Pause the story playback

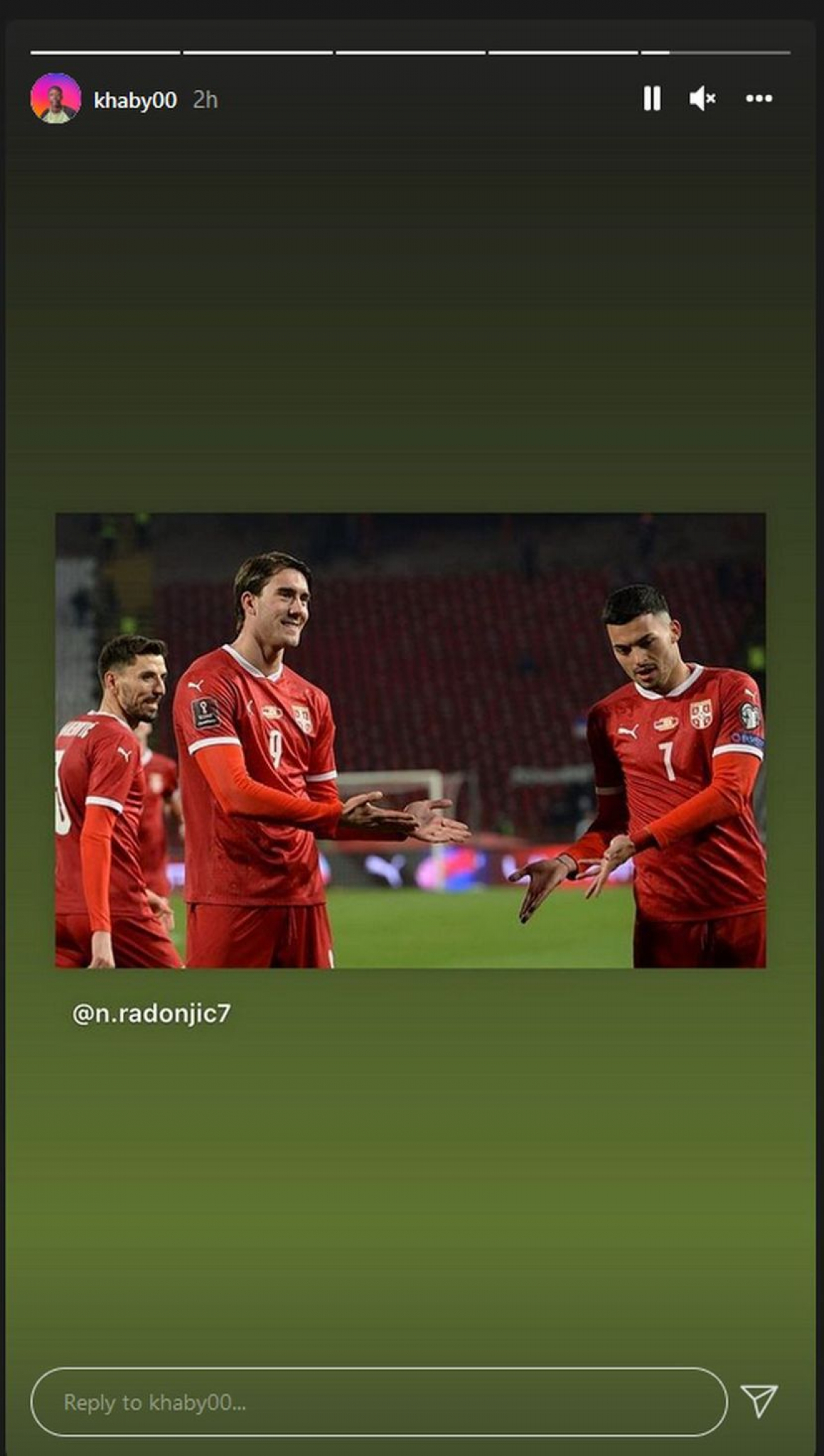[x=651, y=99]
